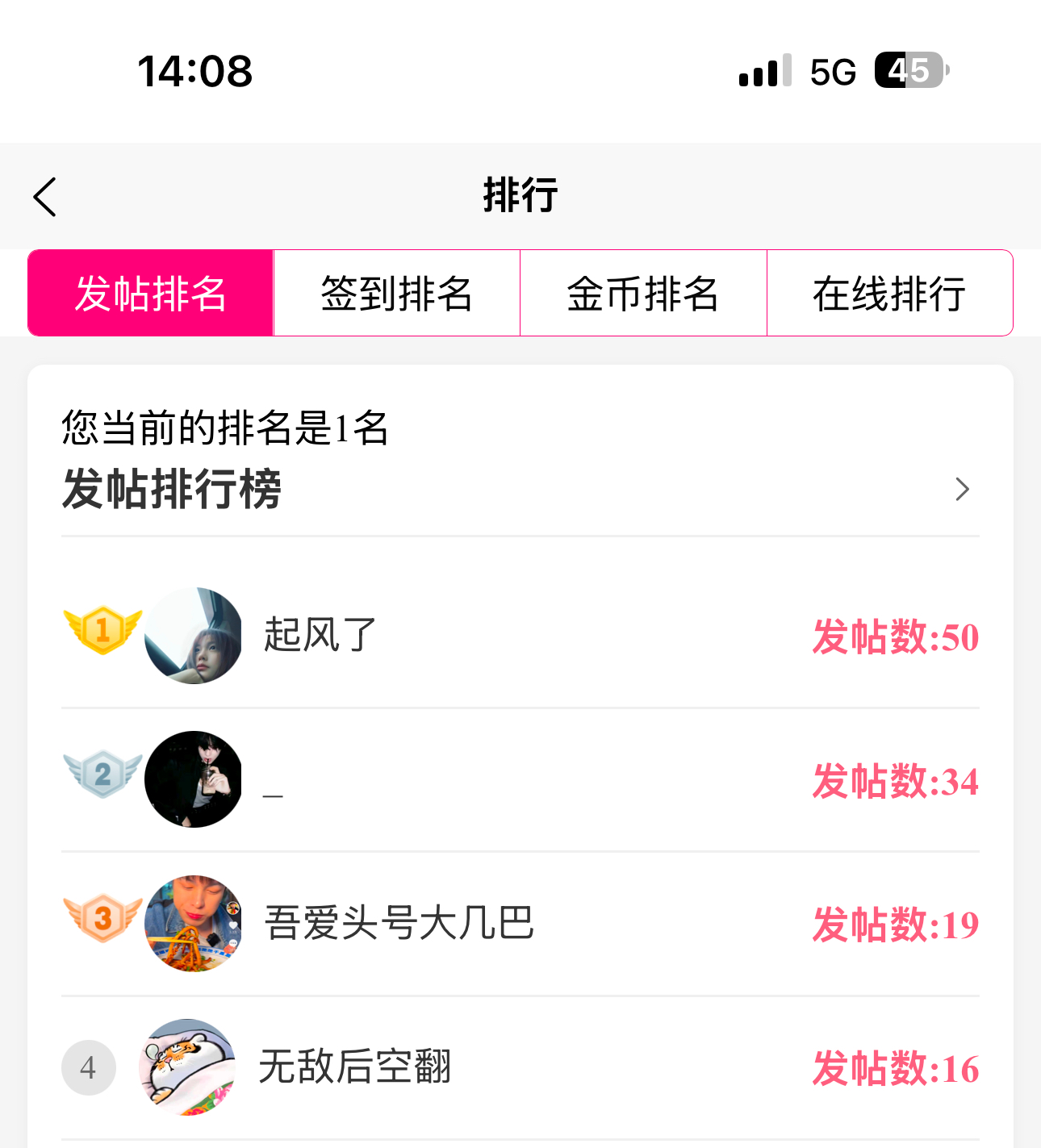Switch to the 签到排名 tab
Image resolution: width=1041 pixels, height=1148 pixels.
(397, 293)
